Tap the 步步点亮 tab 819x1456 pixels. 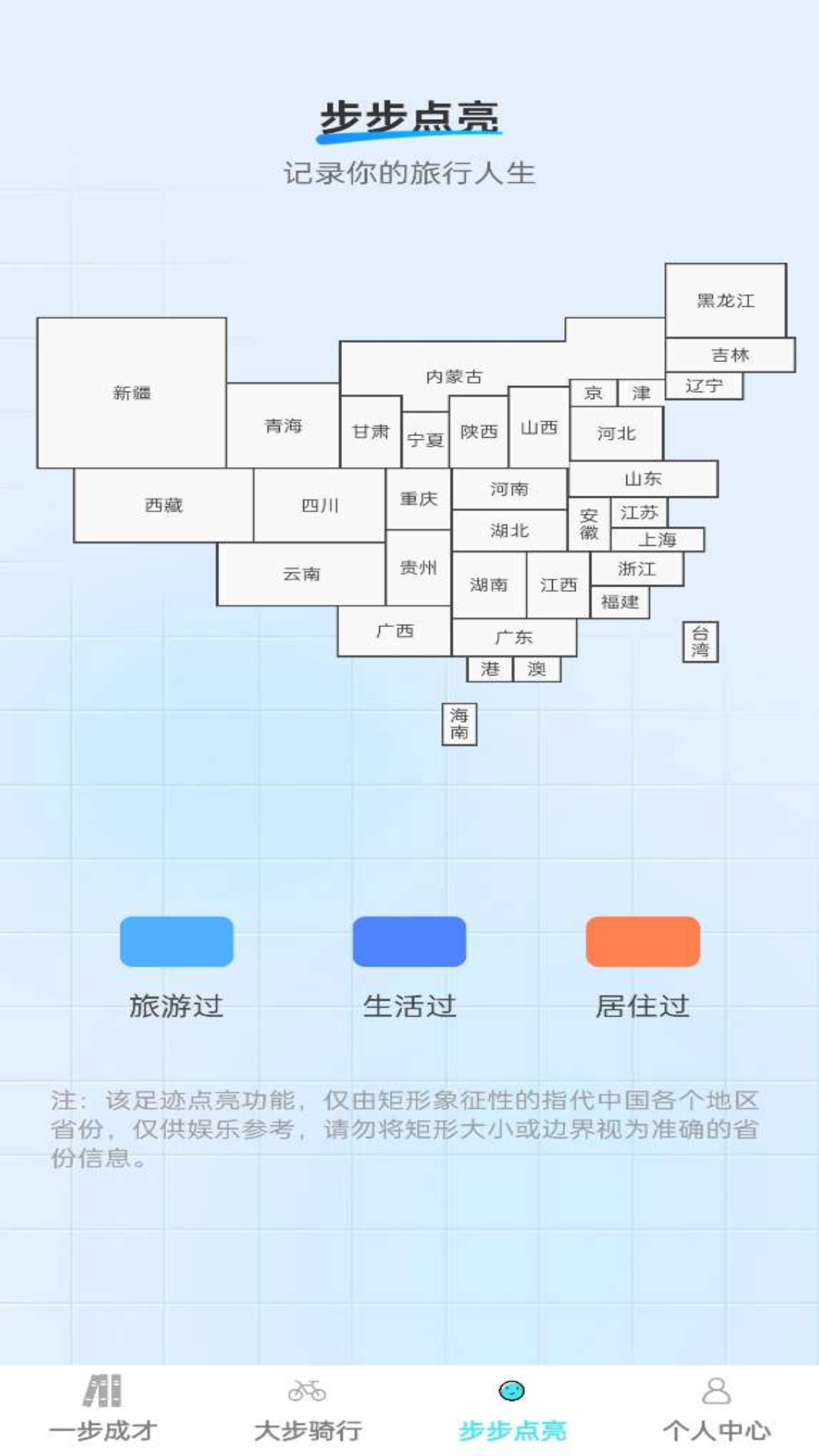coord(512,1409)
